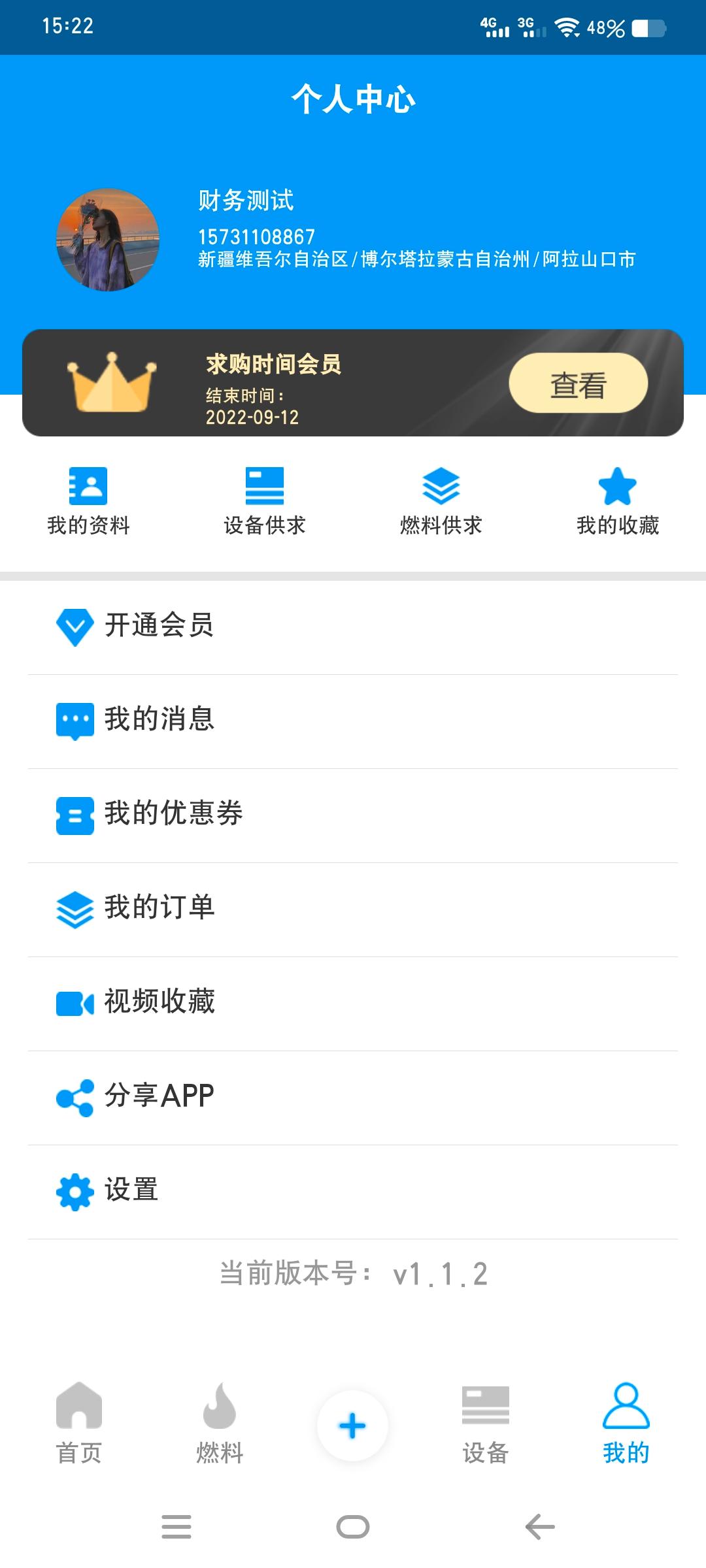
Task: Select 分享APP to share the app
Action: pyautogui.click(x=353, y=1096)
